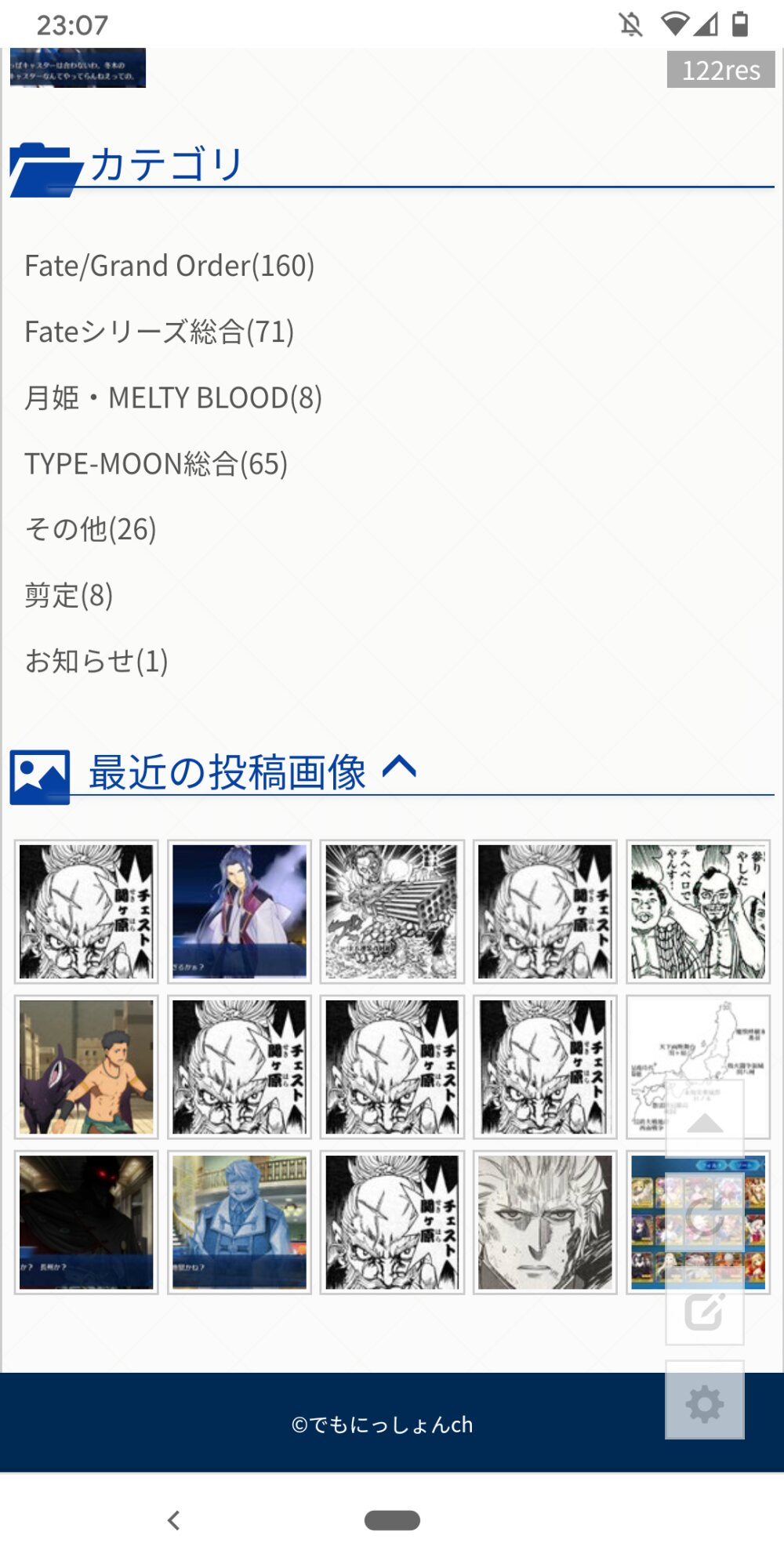View the red-eyed shadow figure image
The width and height of the screenshot is (784, 1568).
pyautogui.click(x=86, y=1221)
